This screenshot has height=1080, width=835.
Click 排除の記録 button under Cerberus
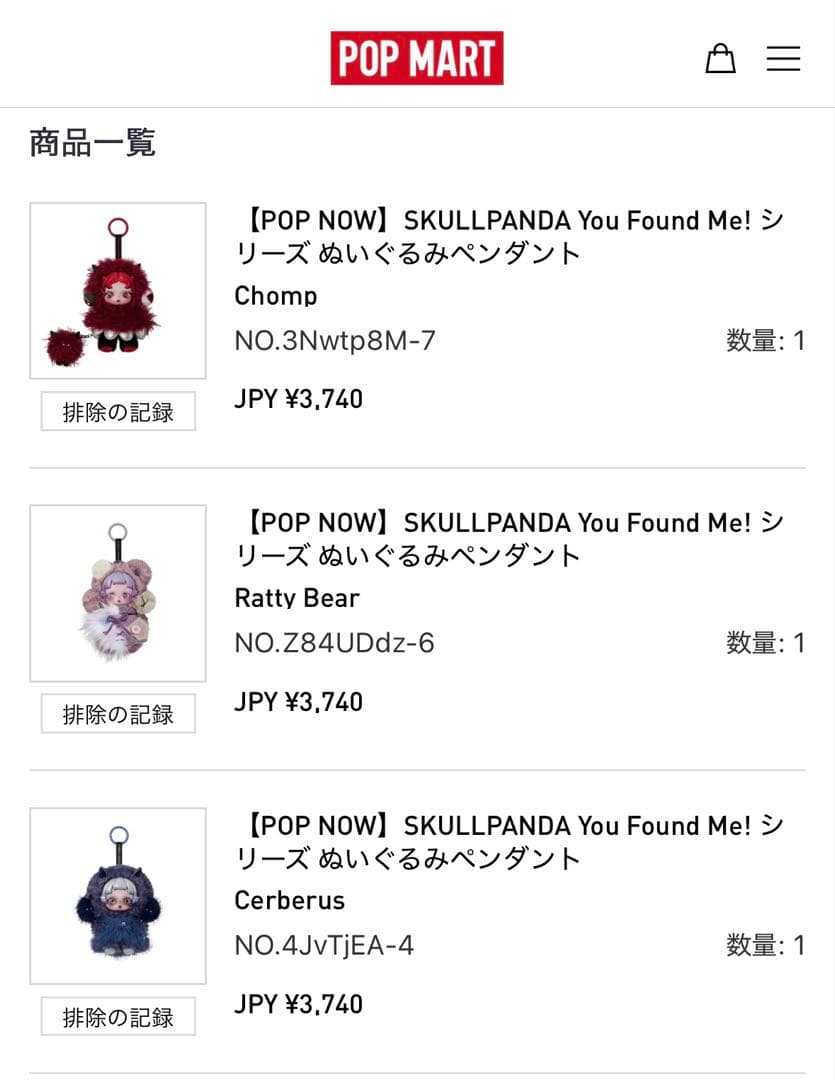(x=117, y=1016)
